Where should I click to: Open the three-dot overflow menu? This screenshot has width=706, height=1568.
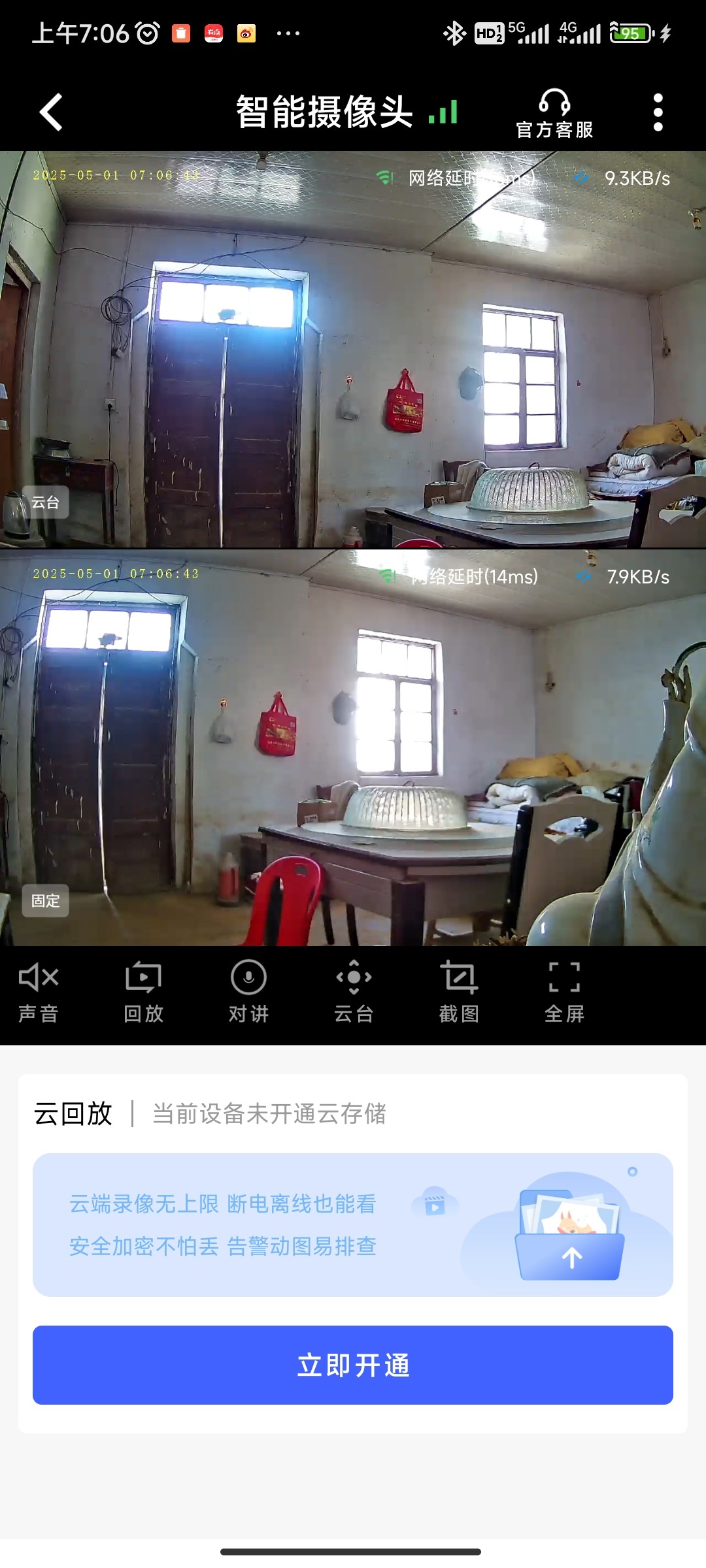coord(658,112)
